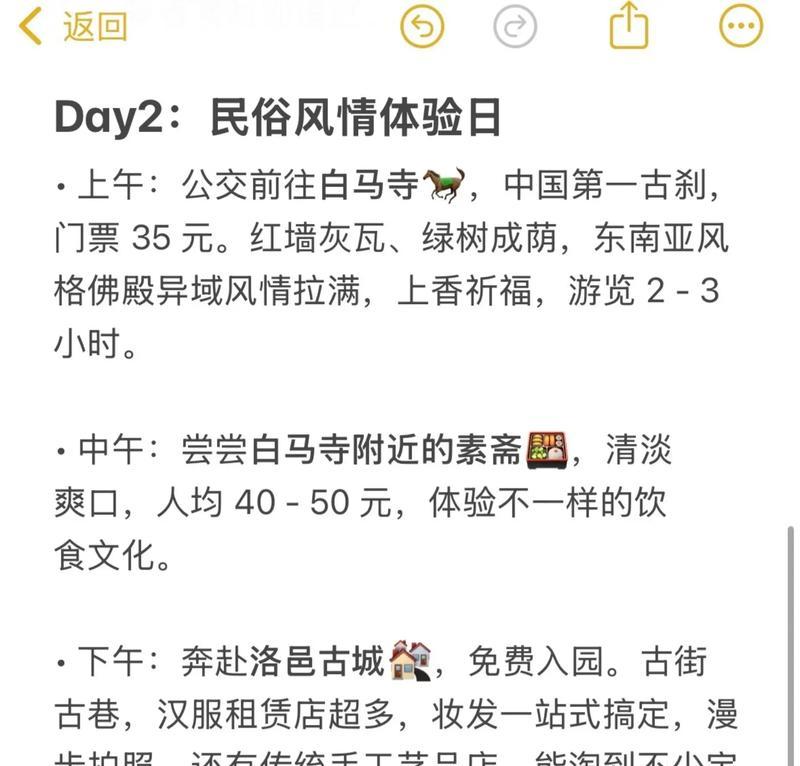Open the more options menu

point(741,27)
